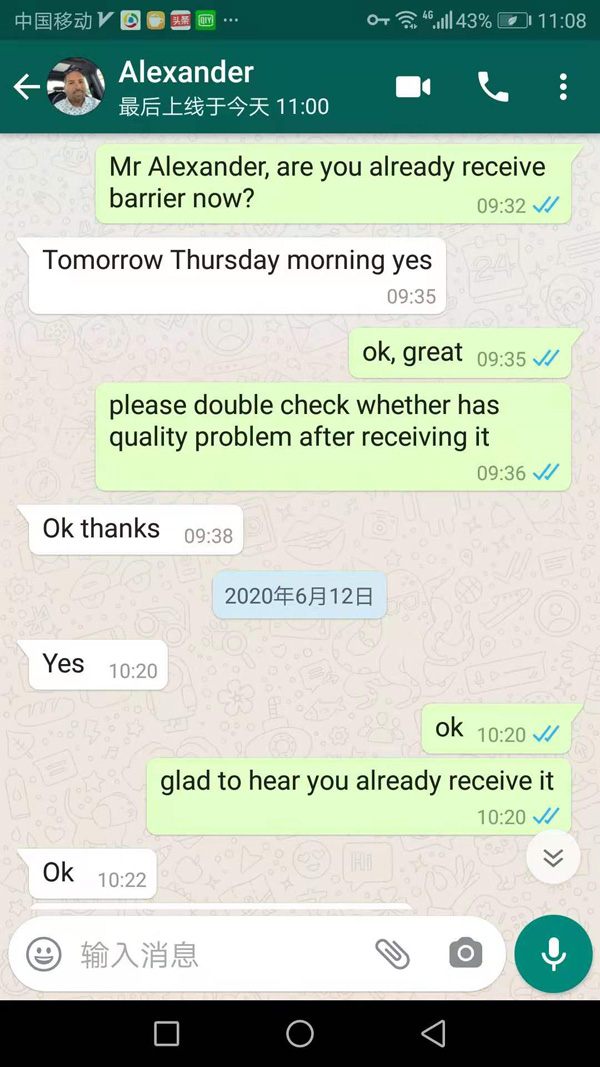Open the emoji picker

(44, 954)
